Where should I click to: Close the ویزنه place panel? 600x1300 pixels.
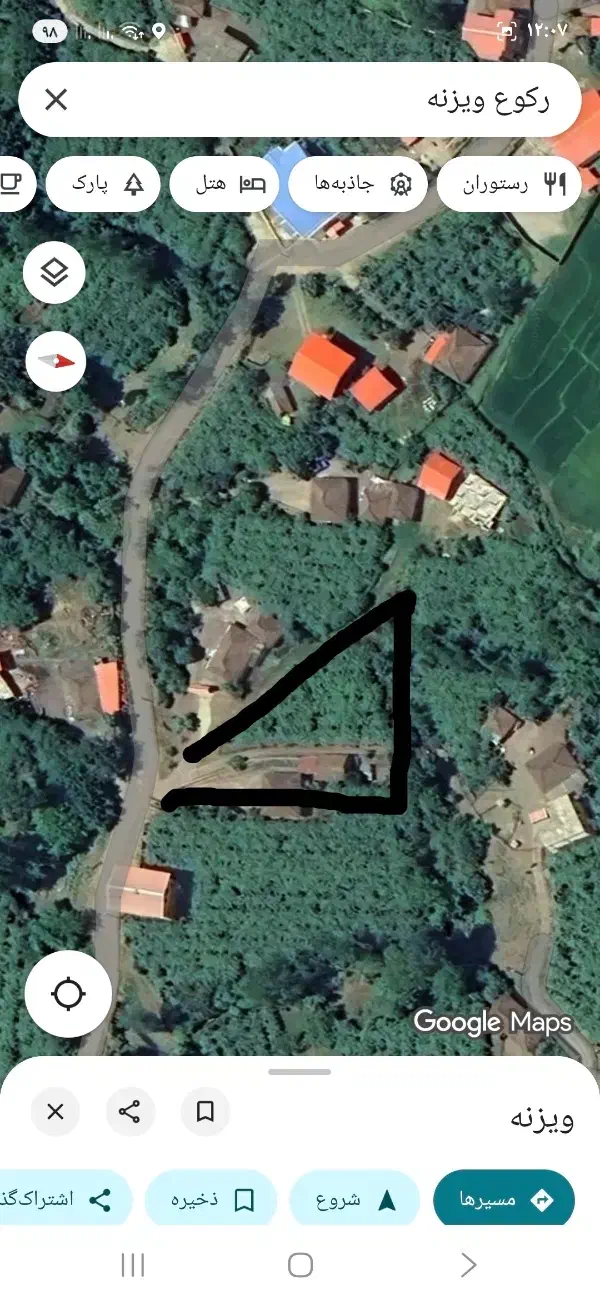56,1111
